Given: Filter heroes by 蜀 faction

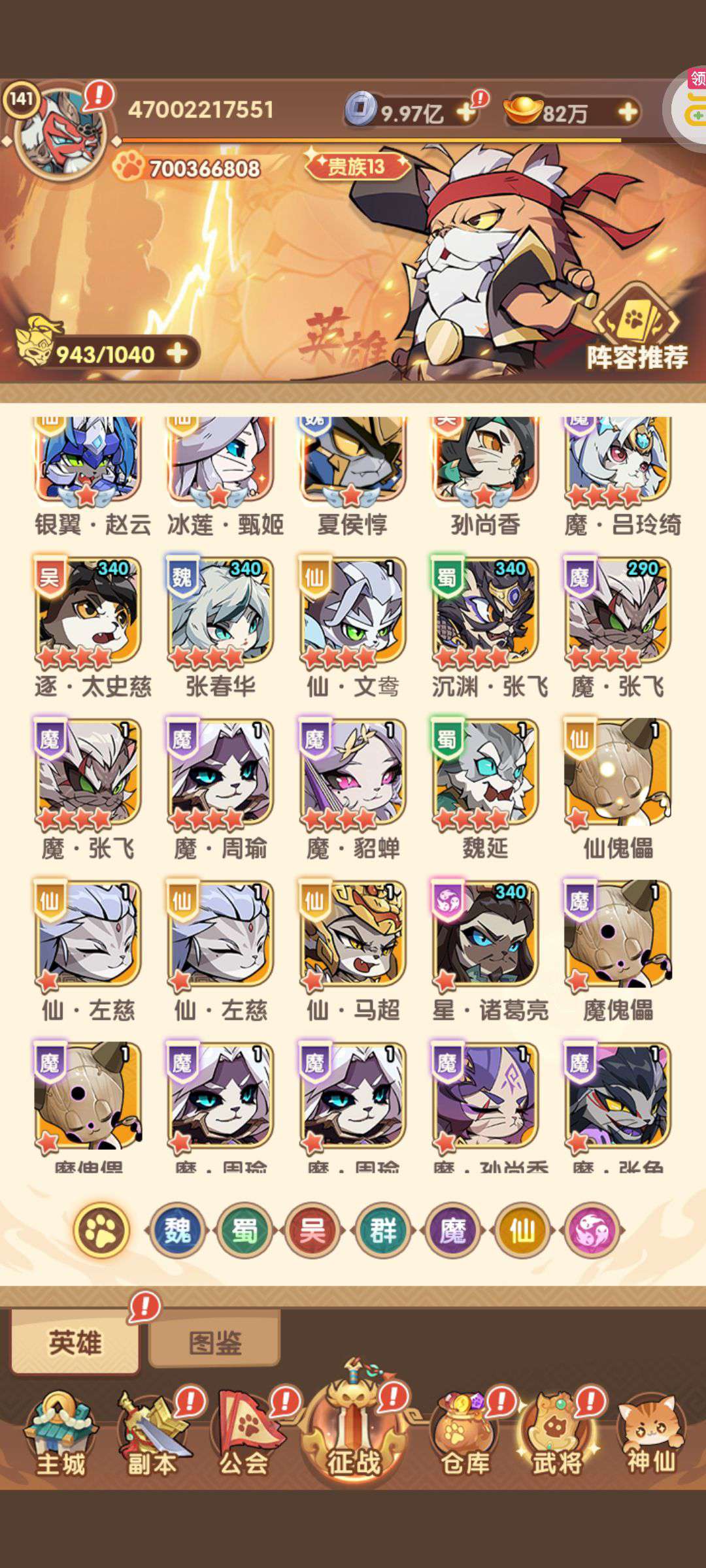Looking at the screenshot, I should (x=244, y=1232).
